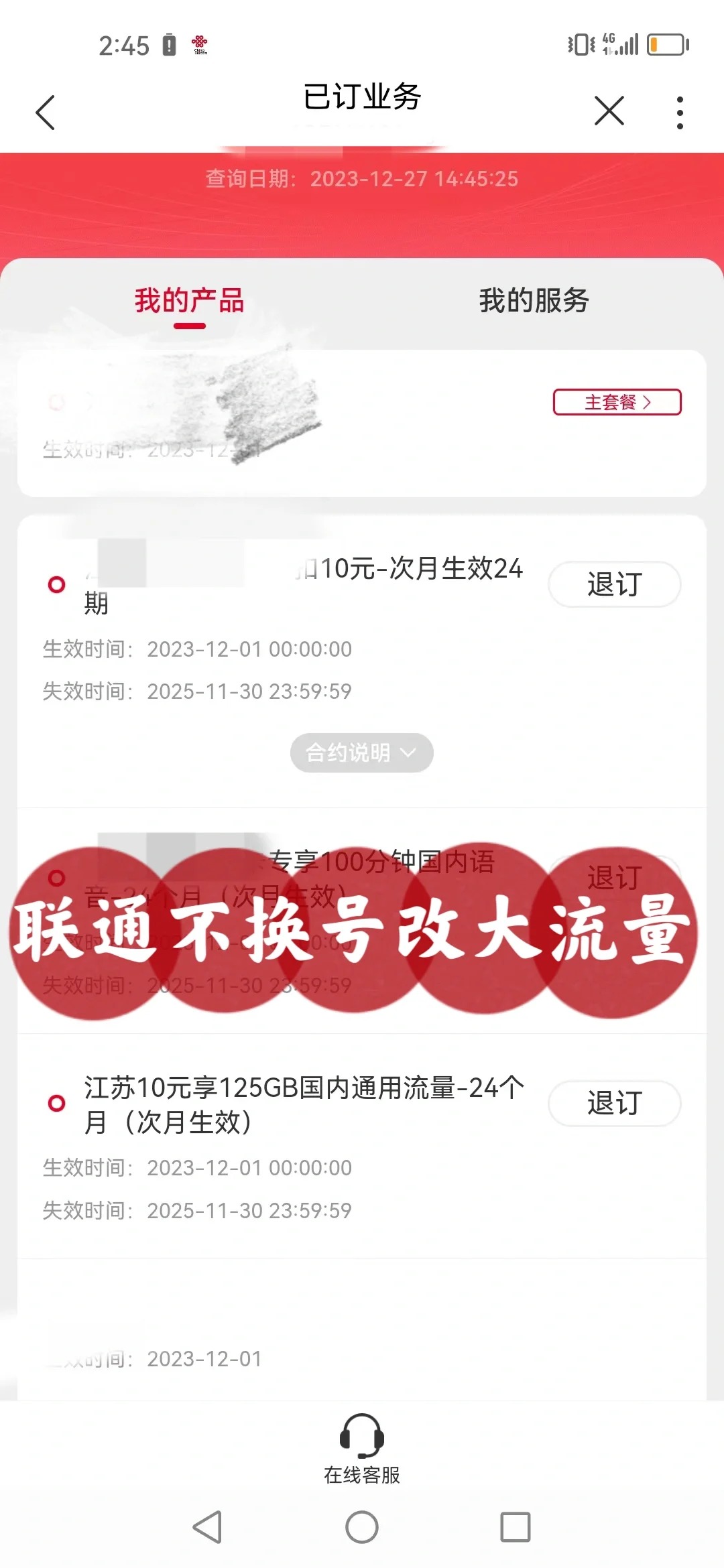Go back using the top-left arrow

point(46,112)
